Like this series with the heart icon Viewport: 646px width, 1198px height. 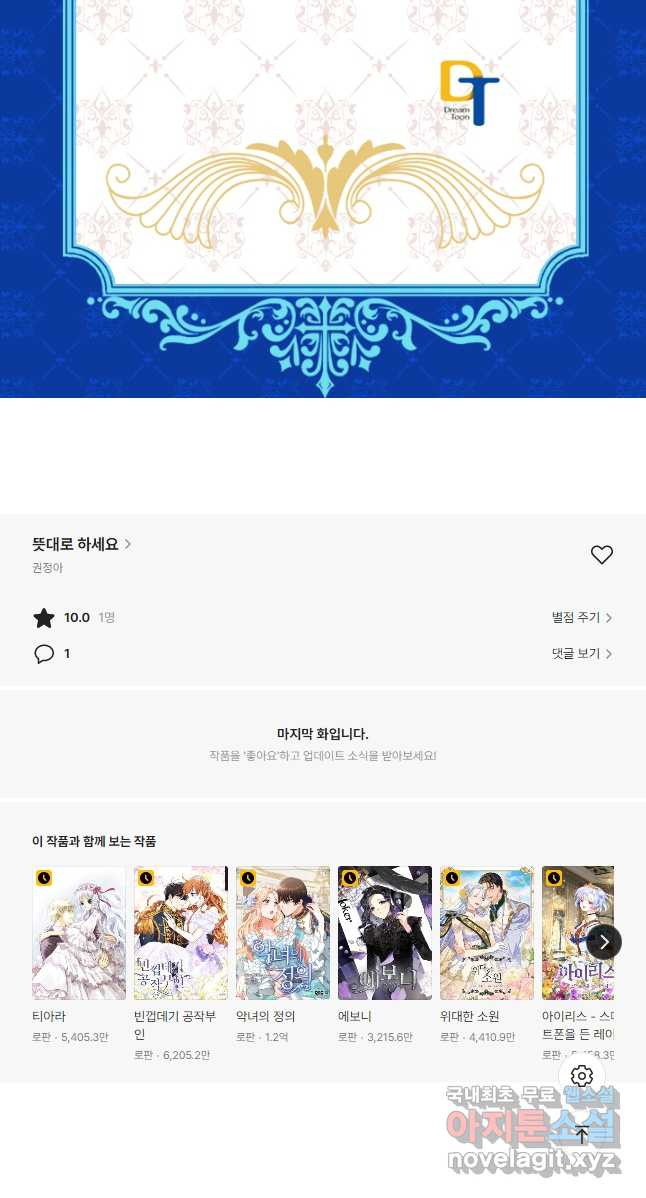tap(601, 555)
